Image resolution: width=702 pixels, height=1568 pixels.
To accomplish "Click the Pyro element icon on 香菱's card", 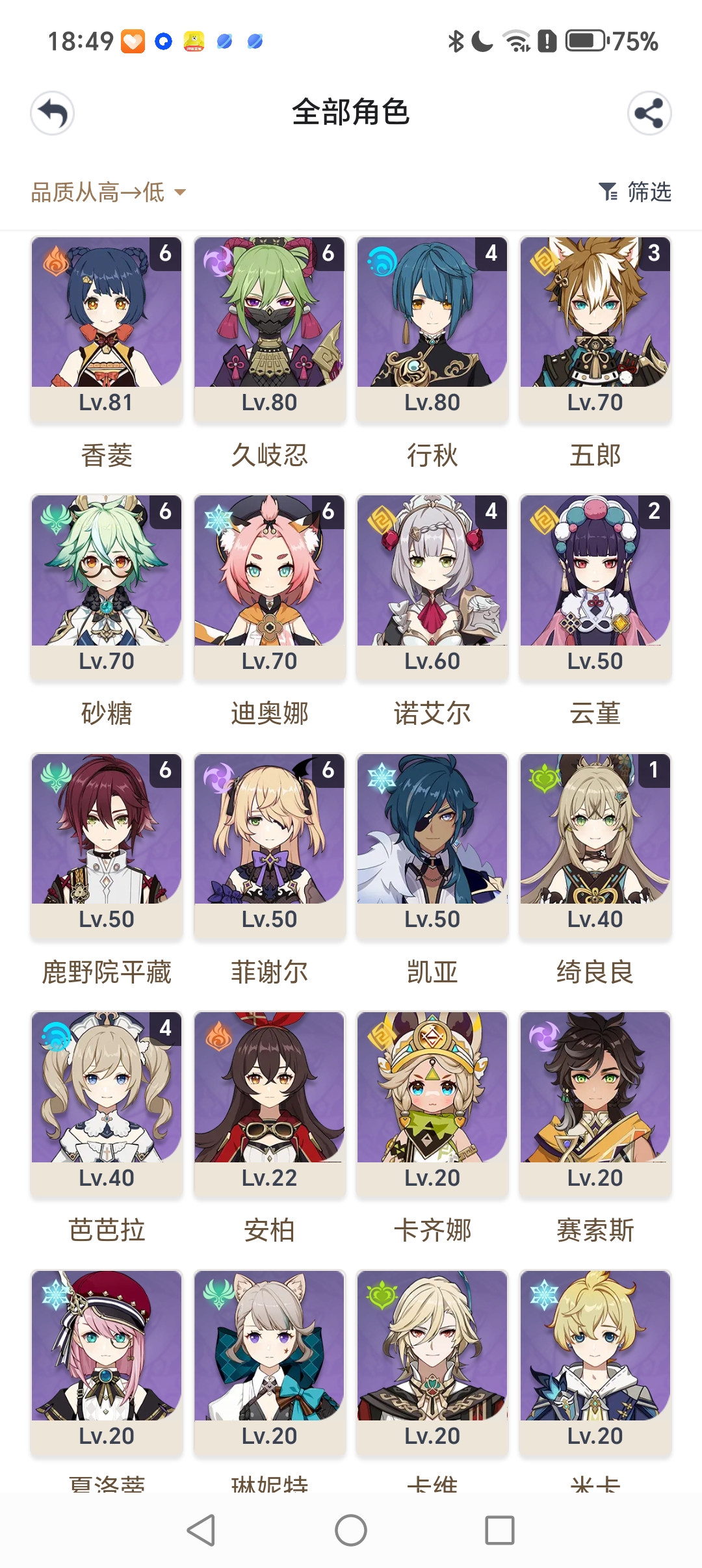I will pyautogui.click(x=55, y=260).
